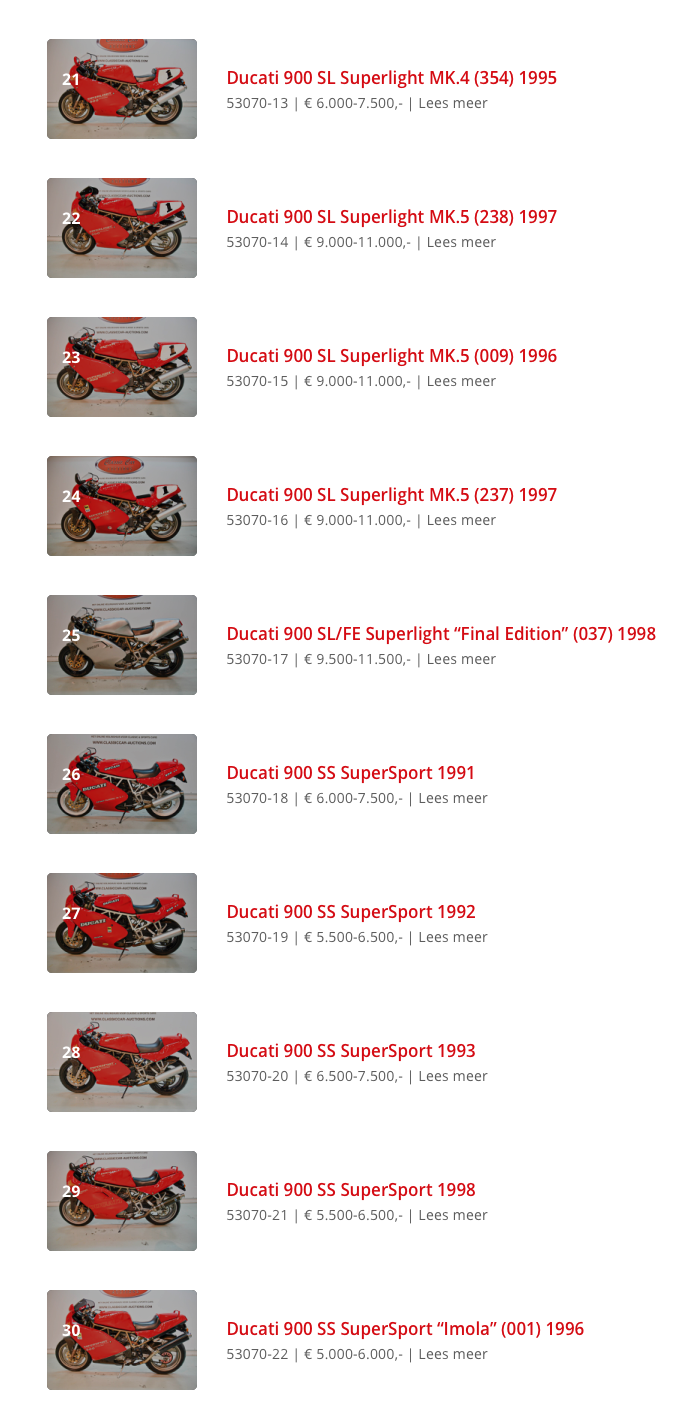This screenshot has height=1401, width=694.
Task: Open Ducati 900 SL Superlight MK.5 (009) 1996
Action: [x=391, y=356]
